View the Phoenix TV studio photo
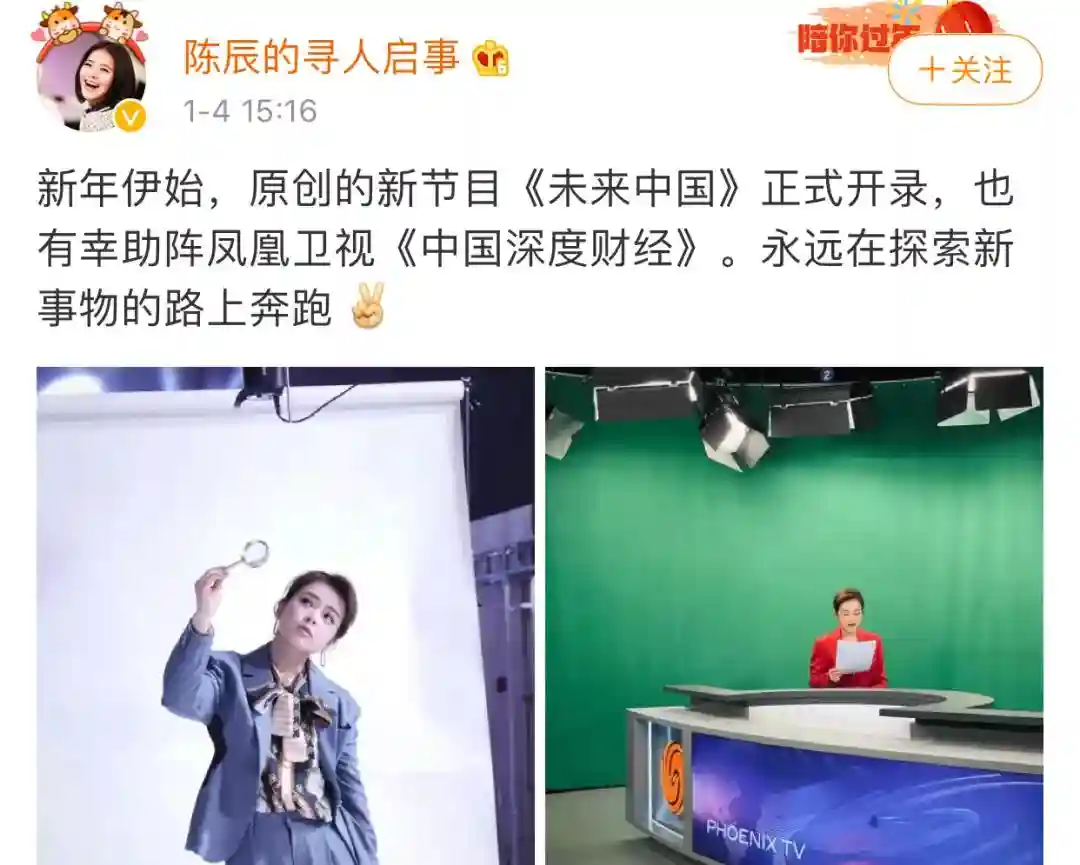This screenshot has width=1080, height=865. (793, 615)
